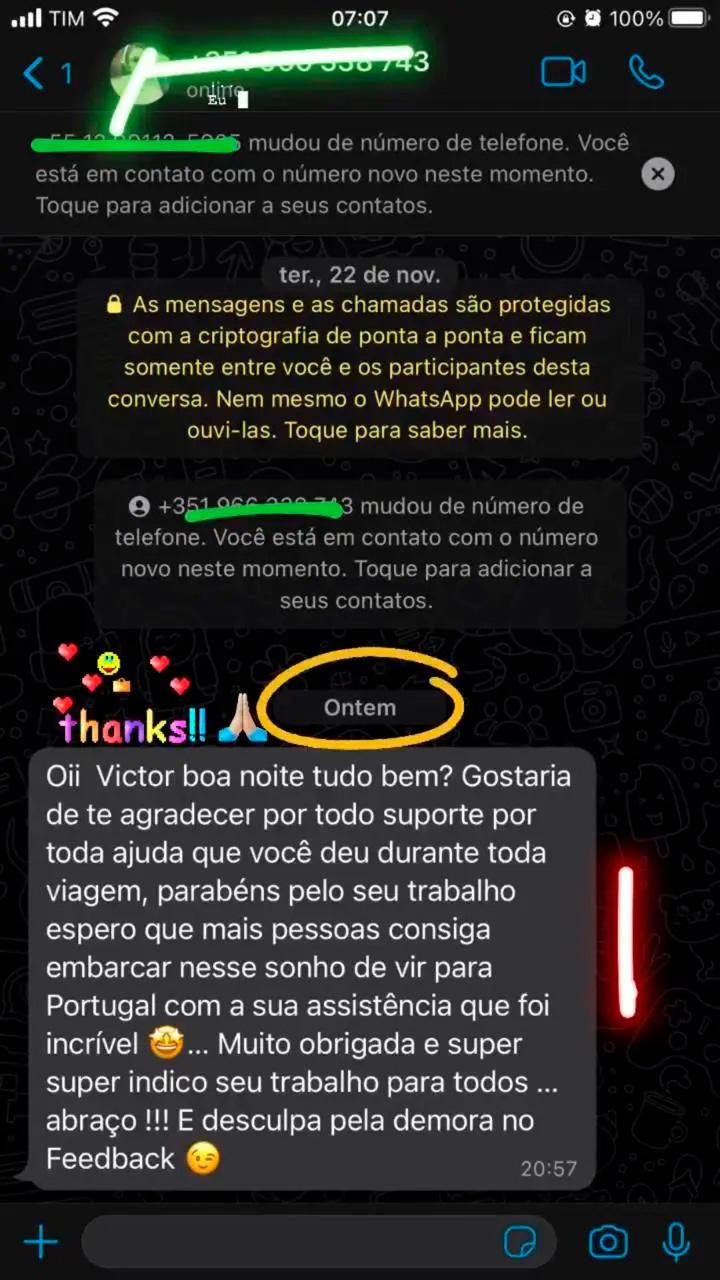Focus the message text field
This screenshot has width=720, height=1280.
(x=290, y=1243)
